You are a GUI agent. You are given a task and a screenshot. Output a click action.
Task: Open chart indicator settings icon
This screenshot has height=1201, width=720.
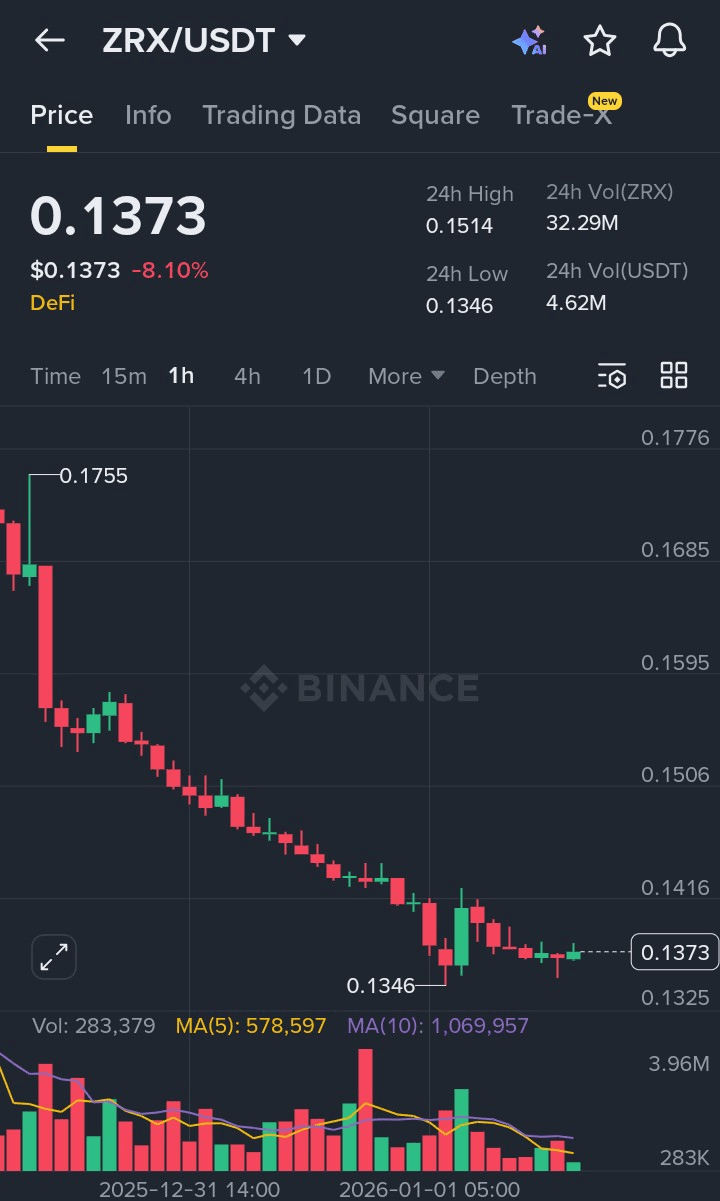tap(612, 376)
